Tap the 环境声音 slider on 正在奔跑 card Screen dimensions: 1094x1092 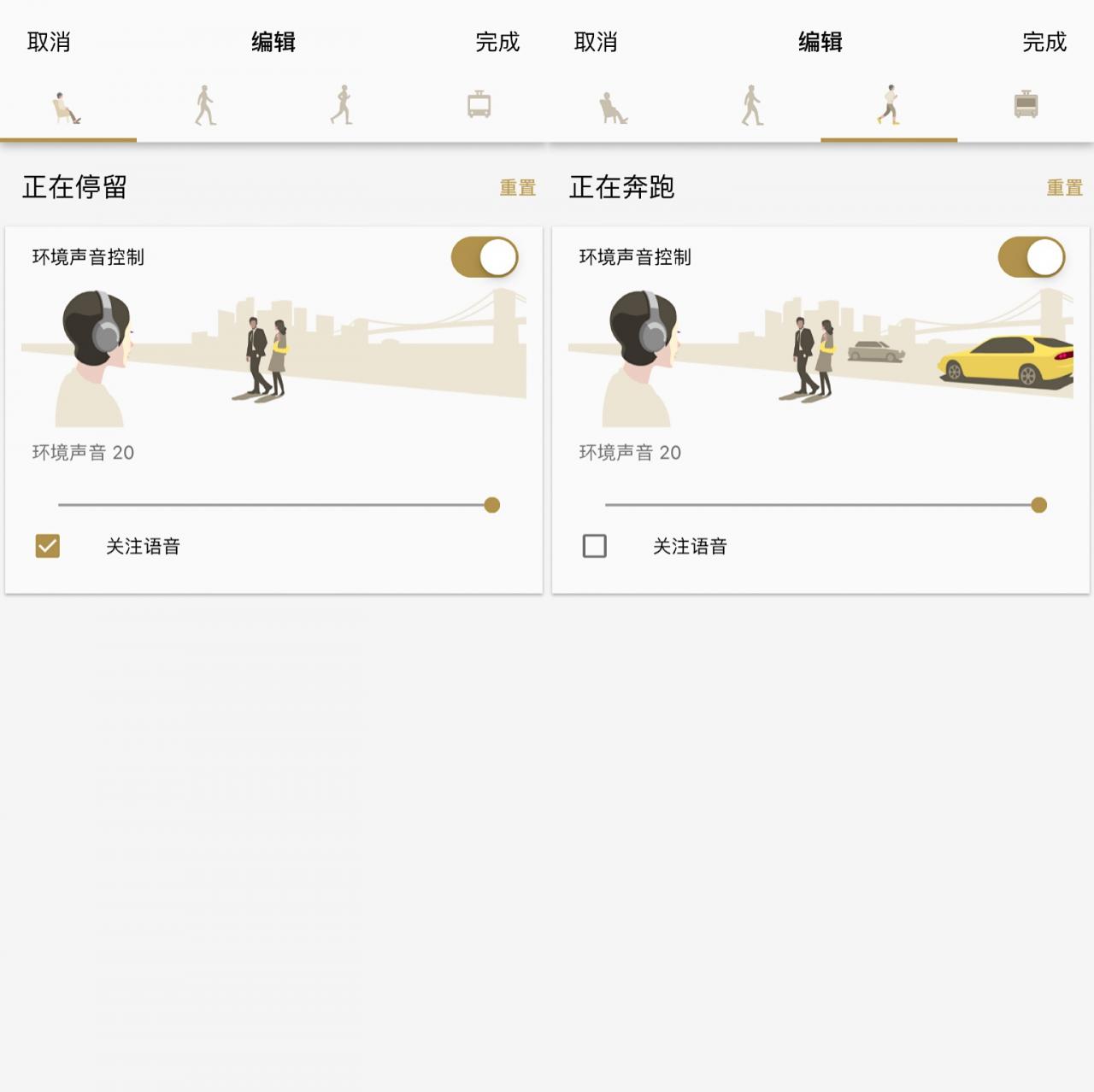[820, 505]
